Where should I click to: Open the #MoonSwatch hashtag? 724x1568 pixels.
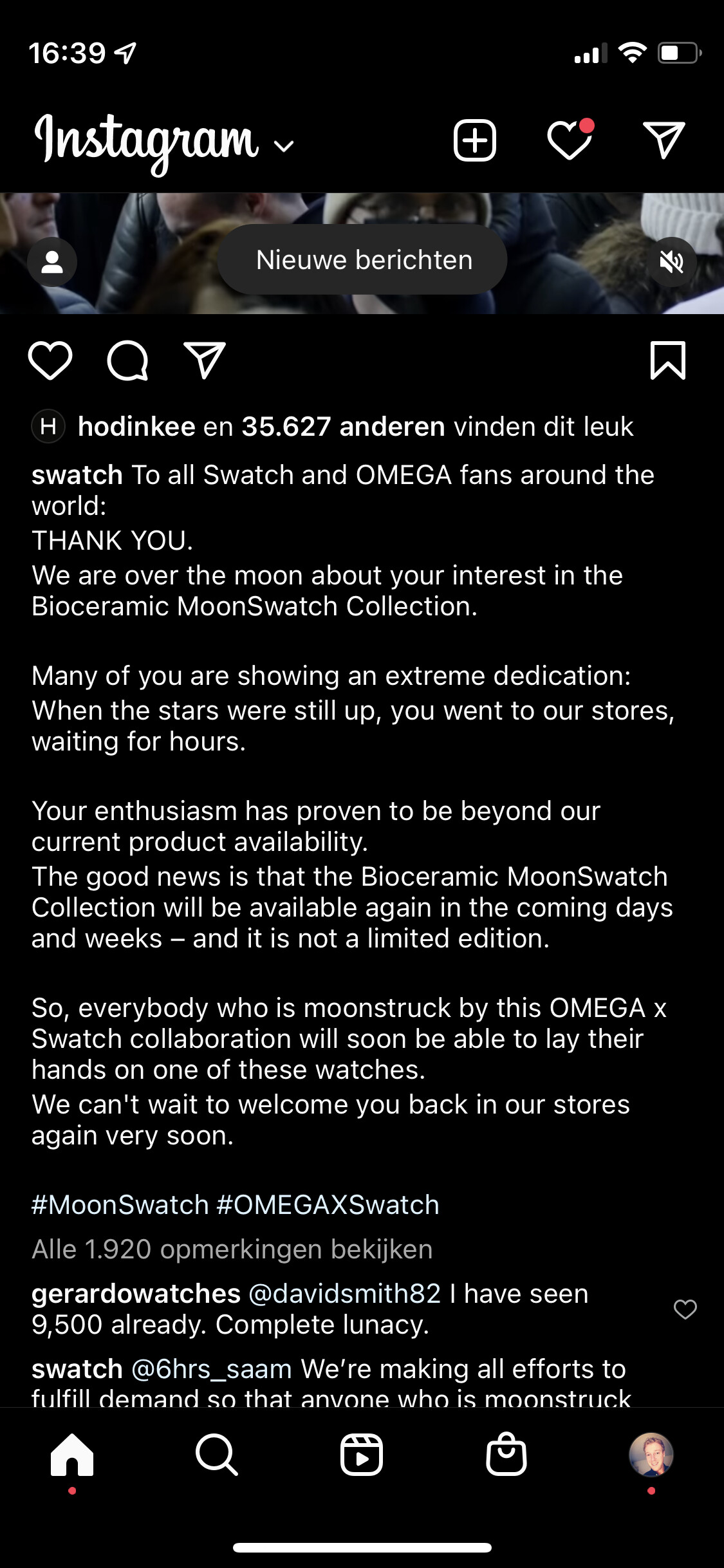pyautogui.click(x=120, y=1204)
